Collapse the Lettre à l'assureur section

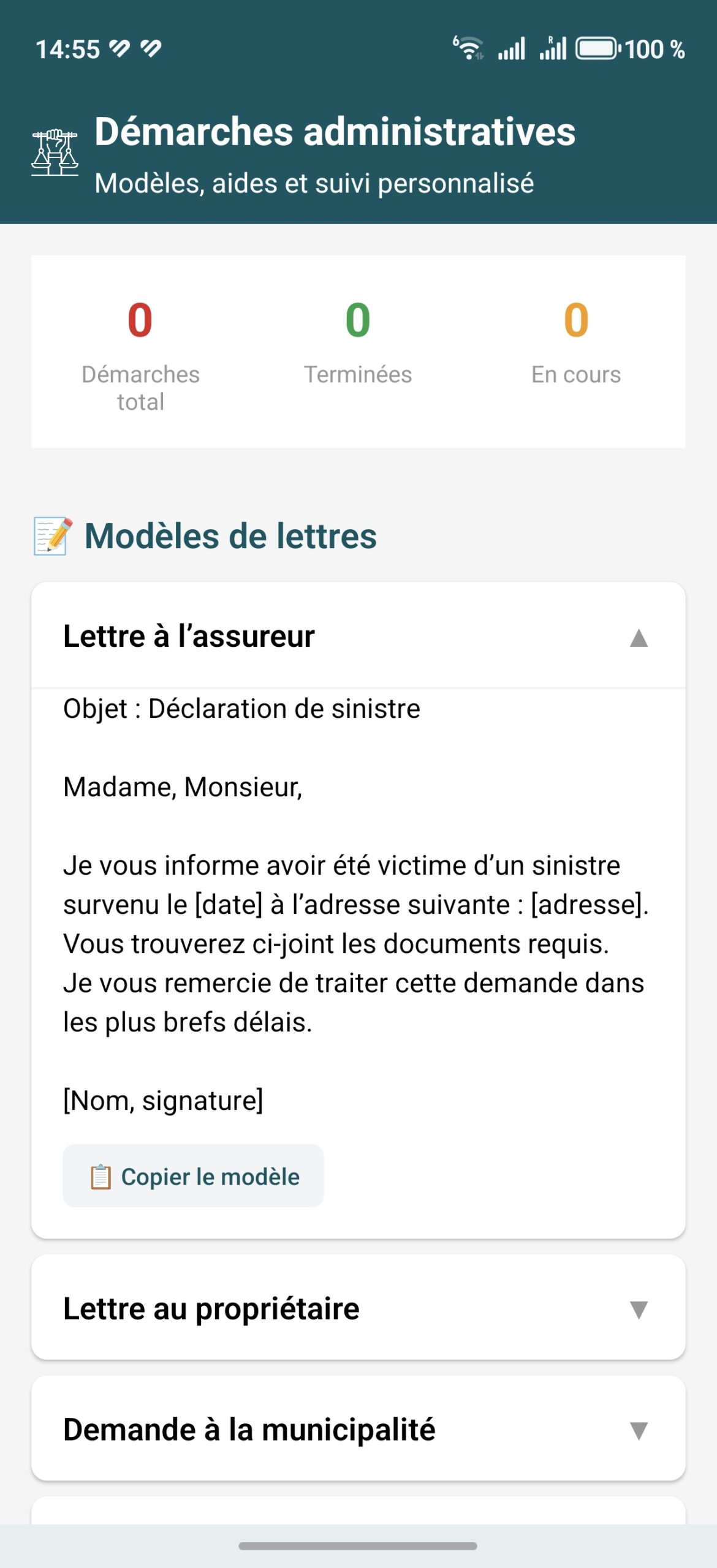(x=358, y=636)
